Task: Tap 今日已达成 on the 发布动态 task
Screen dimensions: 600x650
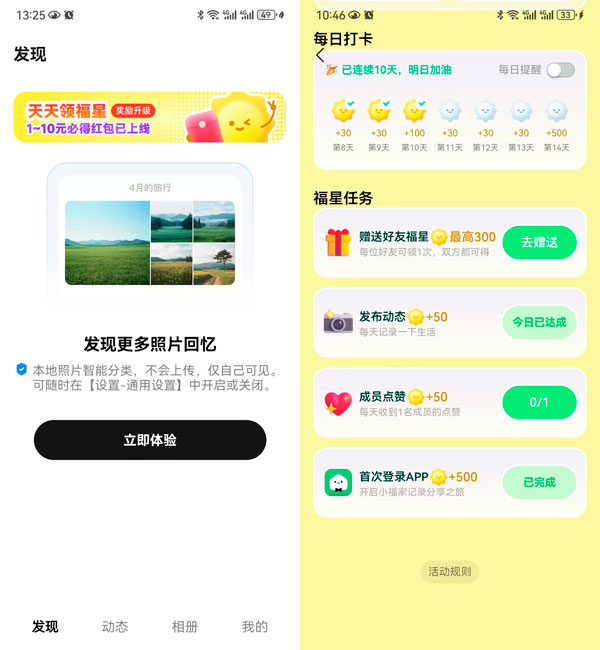Action: 539,322
